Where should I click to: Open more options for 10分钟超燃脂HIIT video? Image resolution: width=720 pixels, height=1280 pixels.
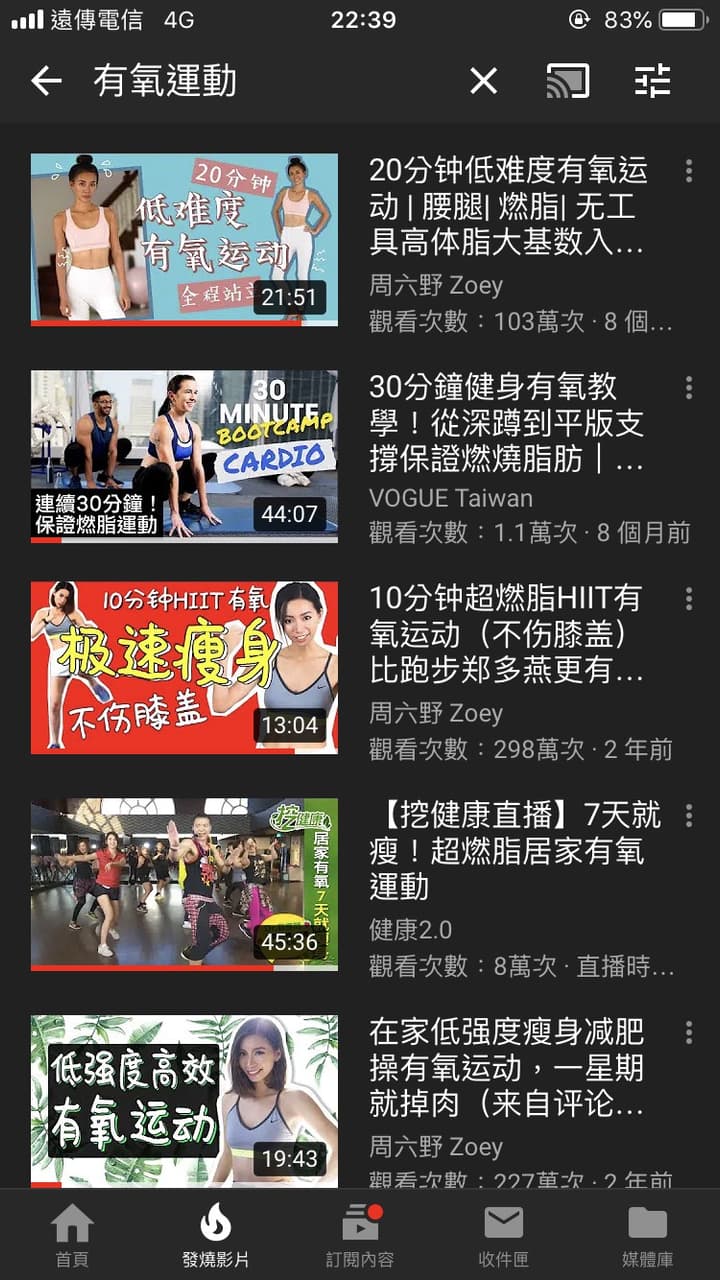[x=688, y=599]
